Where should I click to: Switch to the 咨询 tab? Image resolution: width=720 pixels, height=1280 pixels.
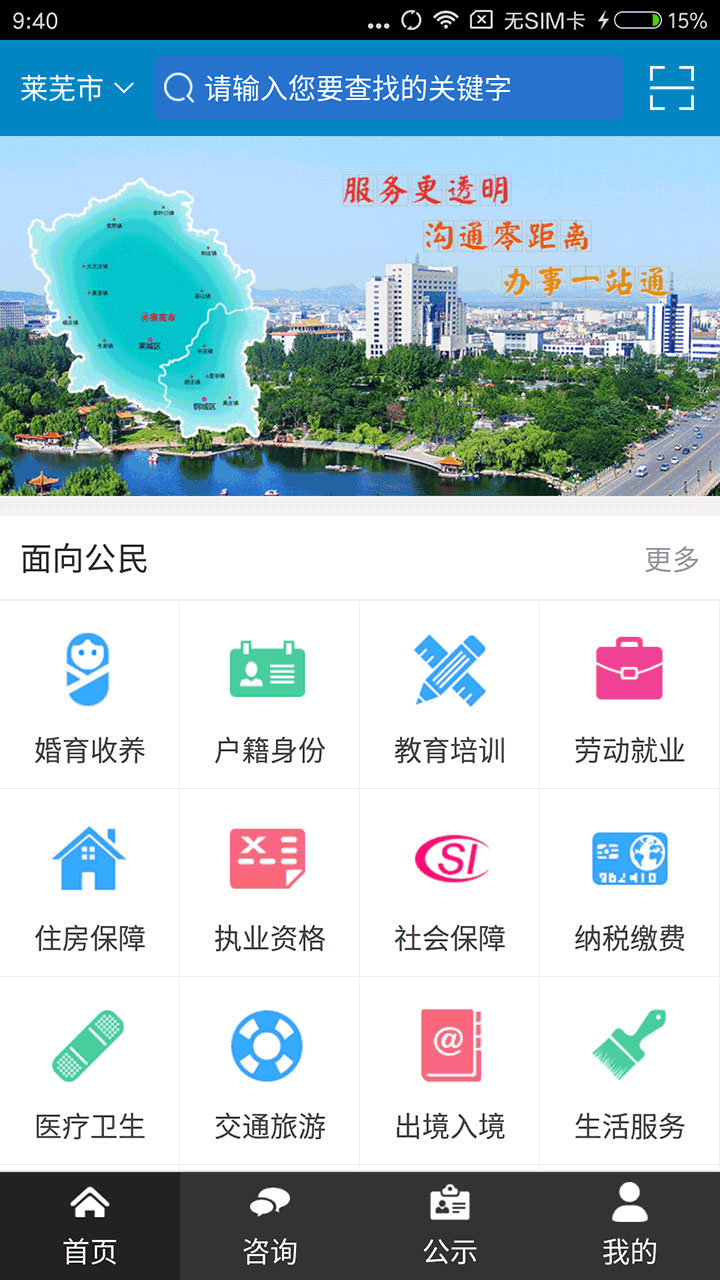270,1226
